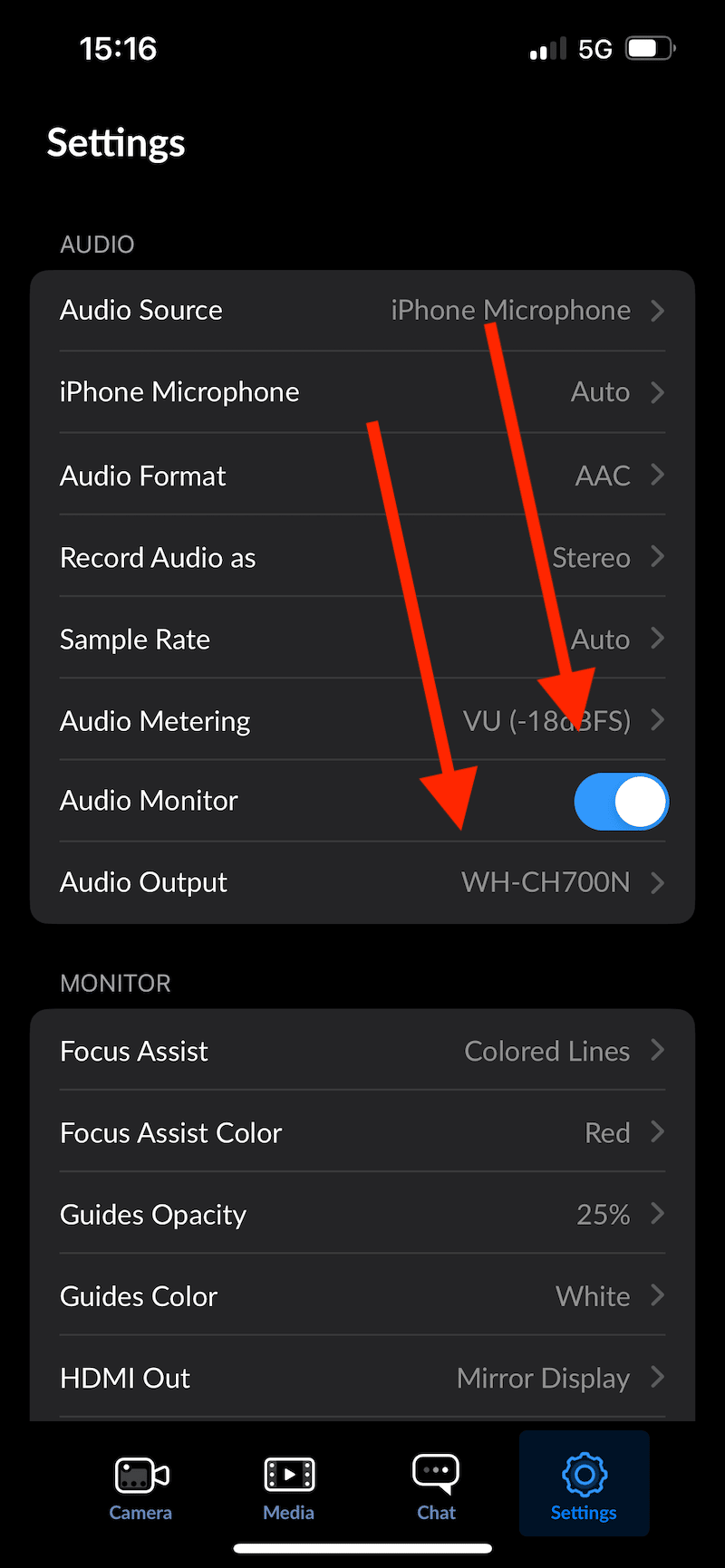Open Audio Metering options
Image resolution: width=725 pixels, height=1568 pixels.
click(x=362, y=720)
